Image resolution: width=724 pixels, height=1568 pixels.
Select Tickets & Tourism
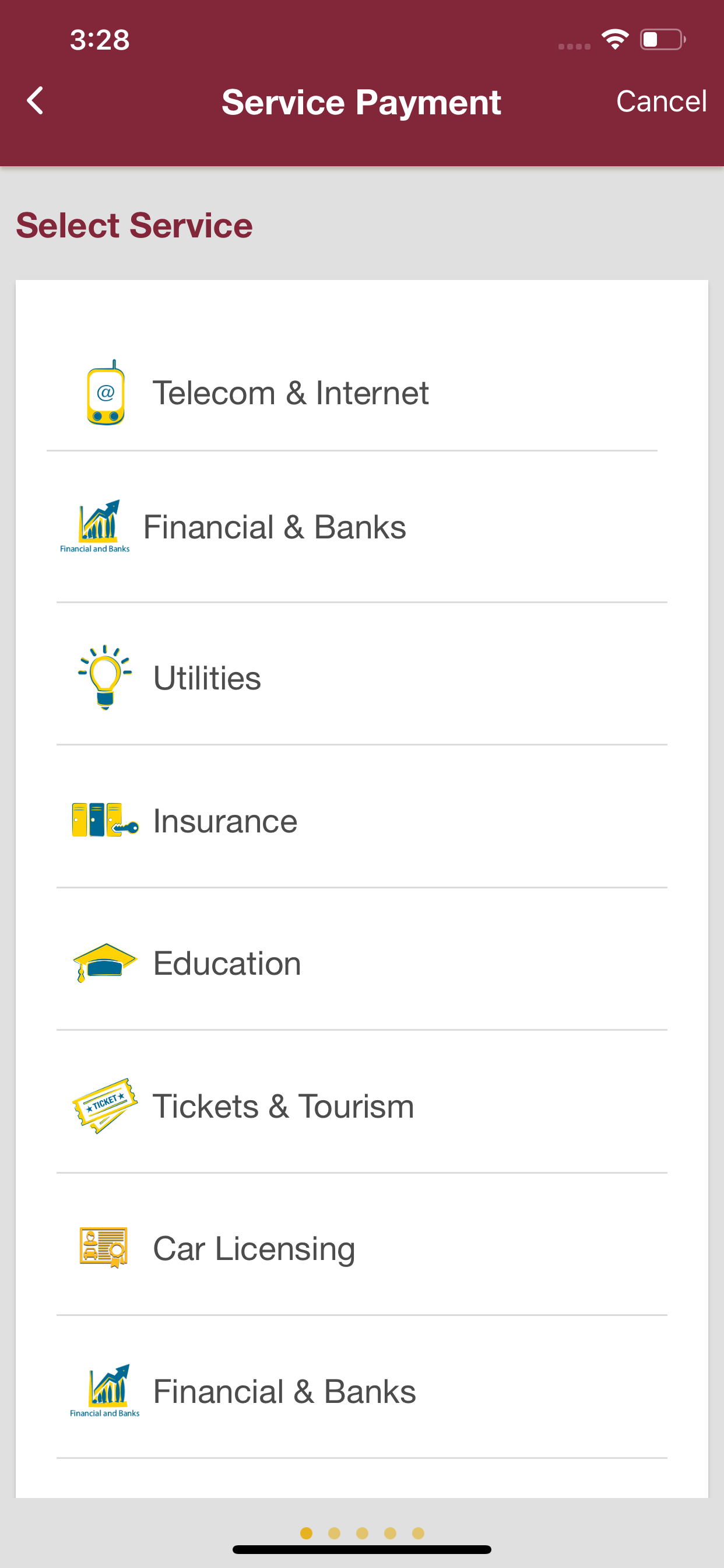point(362,1105)
